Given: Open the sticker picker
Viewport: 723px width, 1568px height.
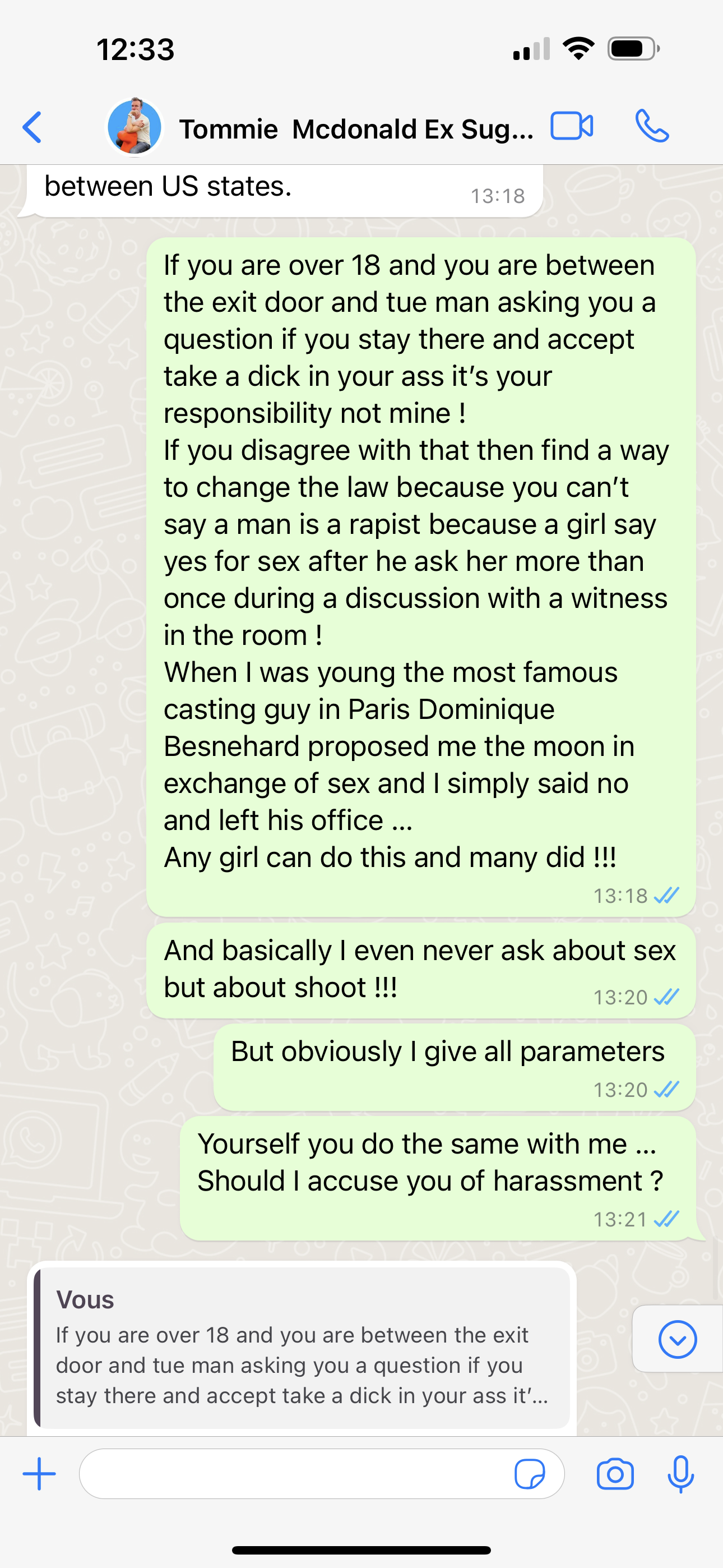Looking at the screenshot, I should tap(530, 1474).
